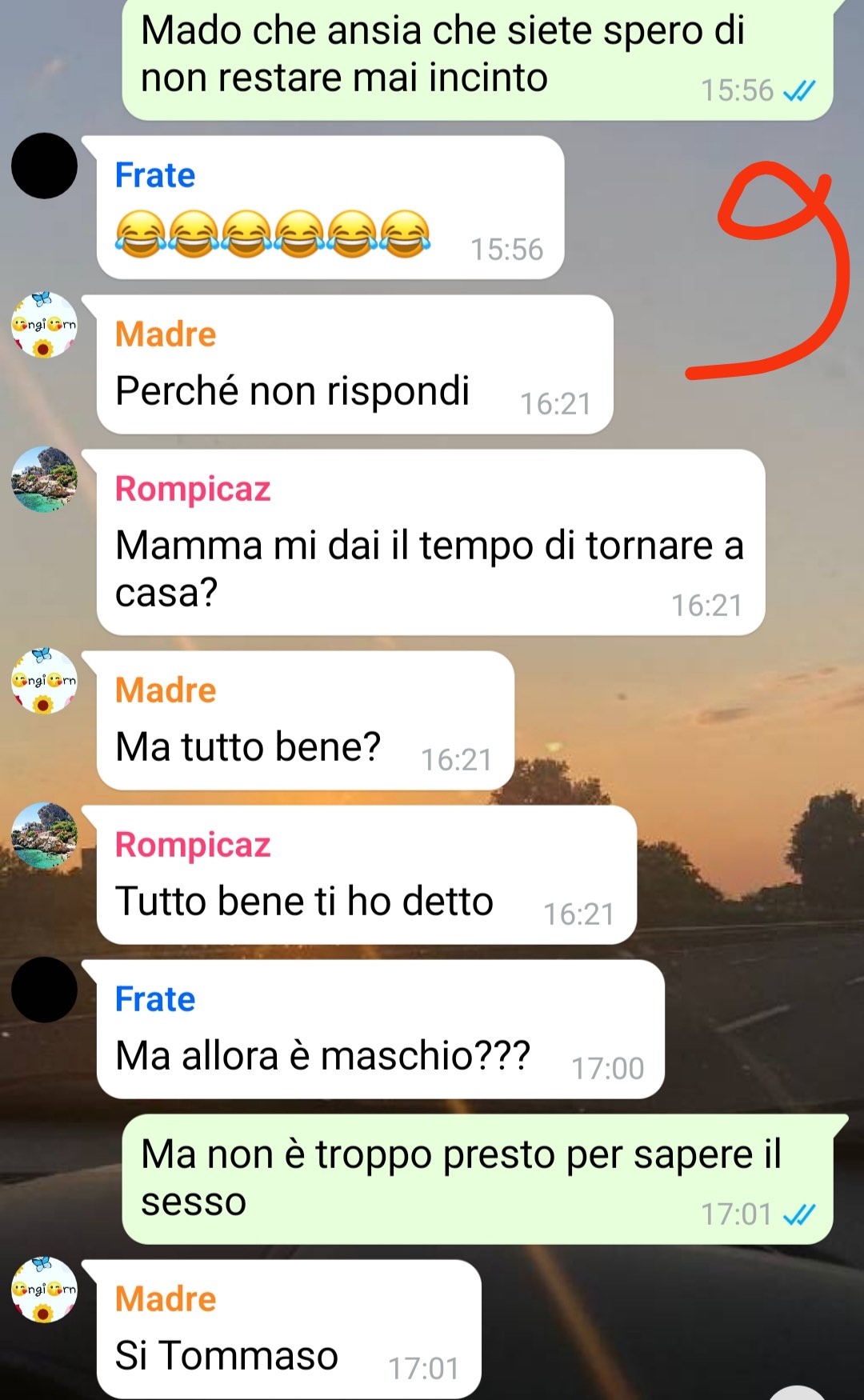Tap the name Madre above 'Si Tommaso'
864x1400 pixels.
(x=166, y=1299)
